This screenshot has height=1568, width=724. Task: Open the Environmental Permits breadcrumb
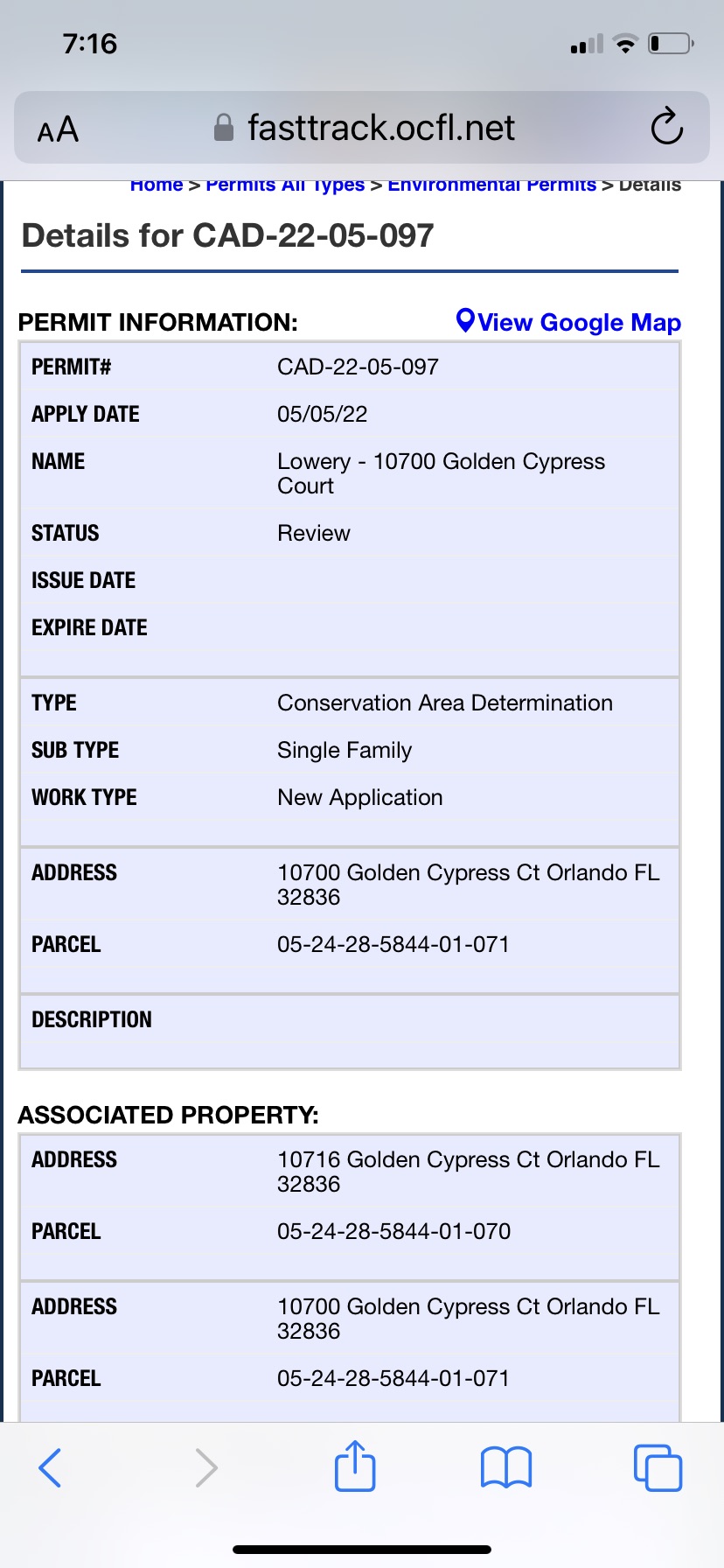coord(491,184)
